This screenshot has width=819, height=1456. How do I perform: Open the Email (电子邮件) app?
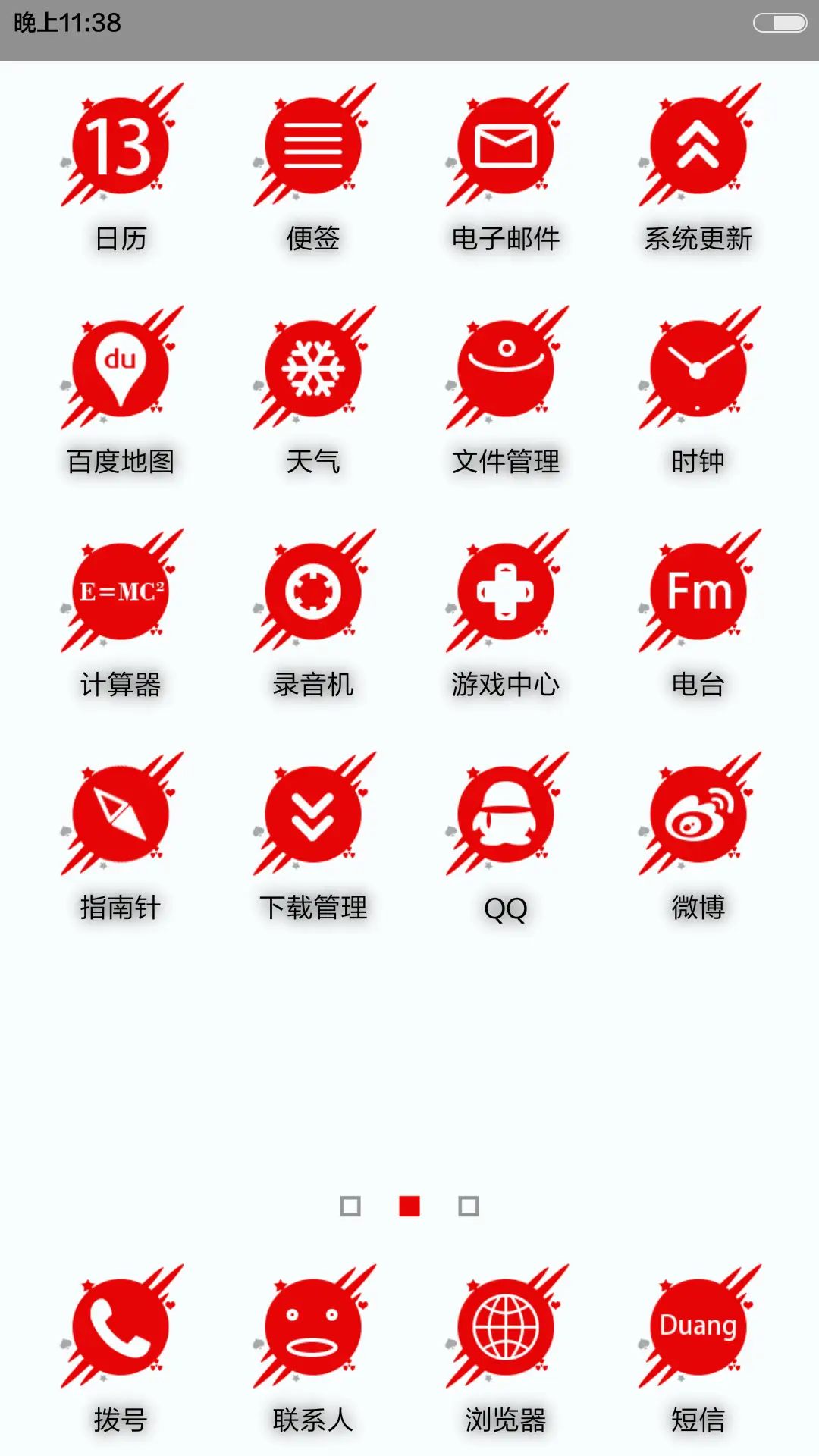pyautogui.click(x=507, y=148)
